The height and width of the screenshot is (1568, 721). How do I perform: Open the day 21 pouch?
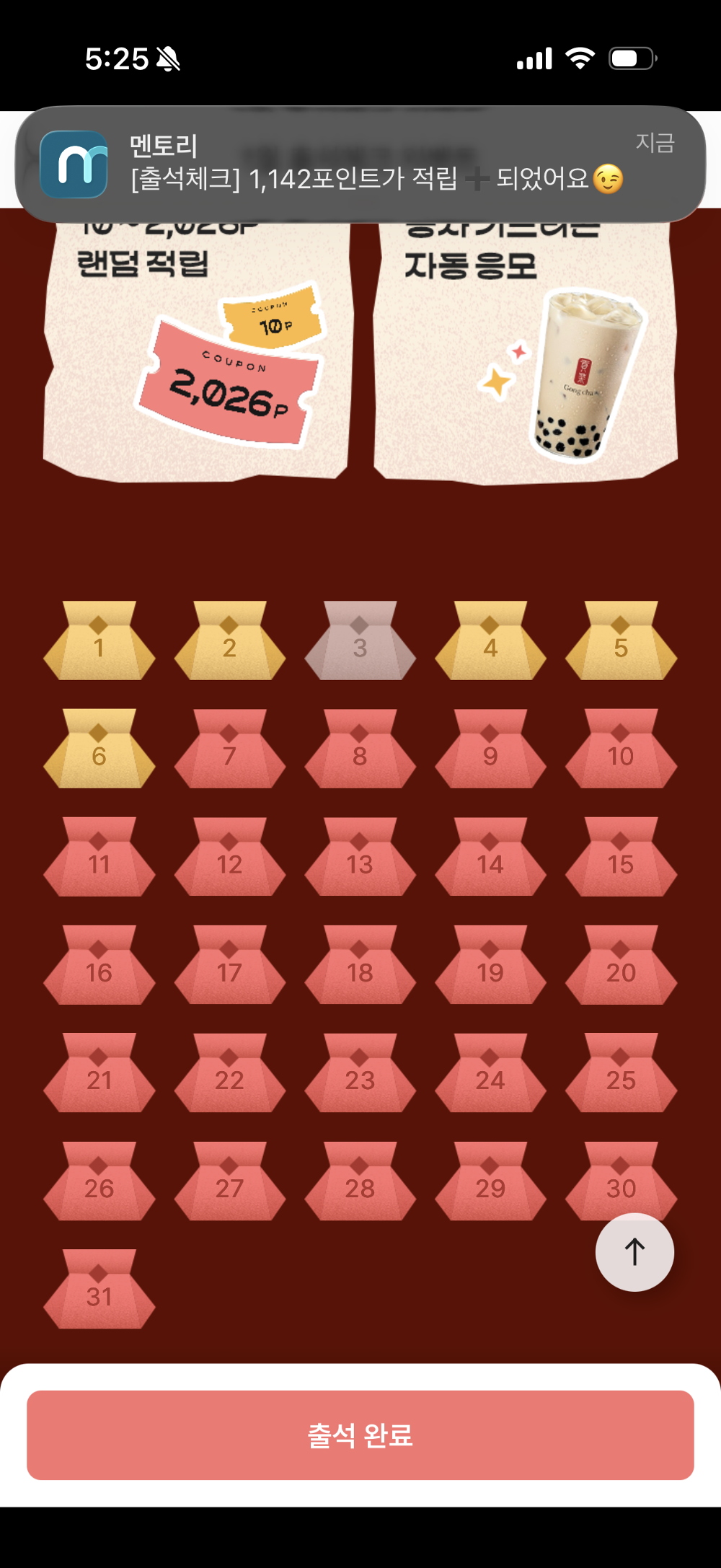(99, 1075)
